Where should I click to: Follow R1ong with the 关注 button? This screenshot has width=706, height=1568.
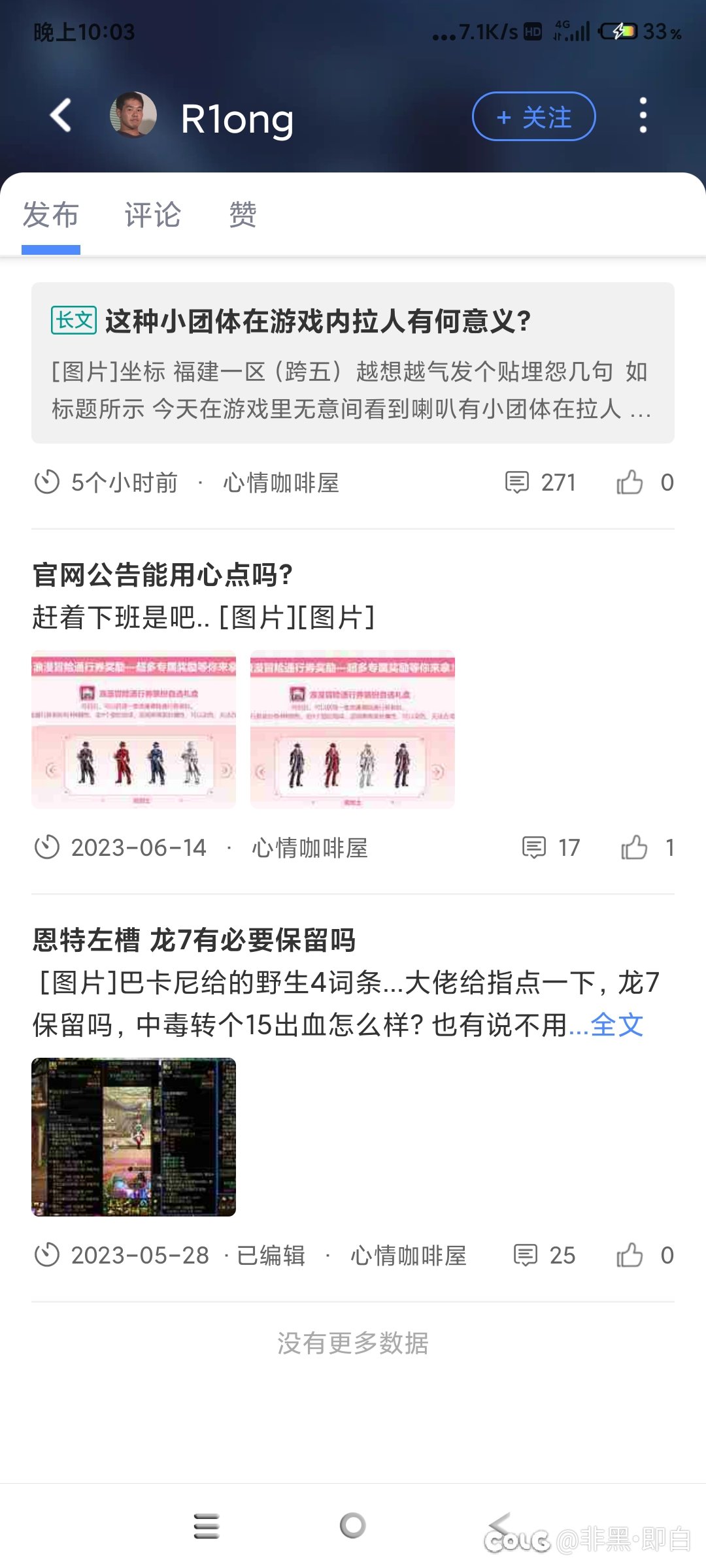point(533,117)
